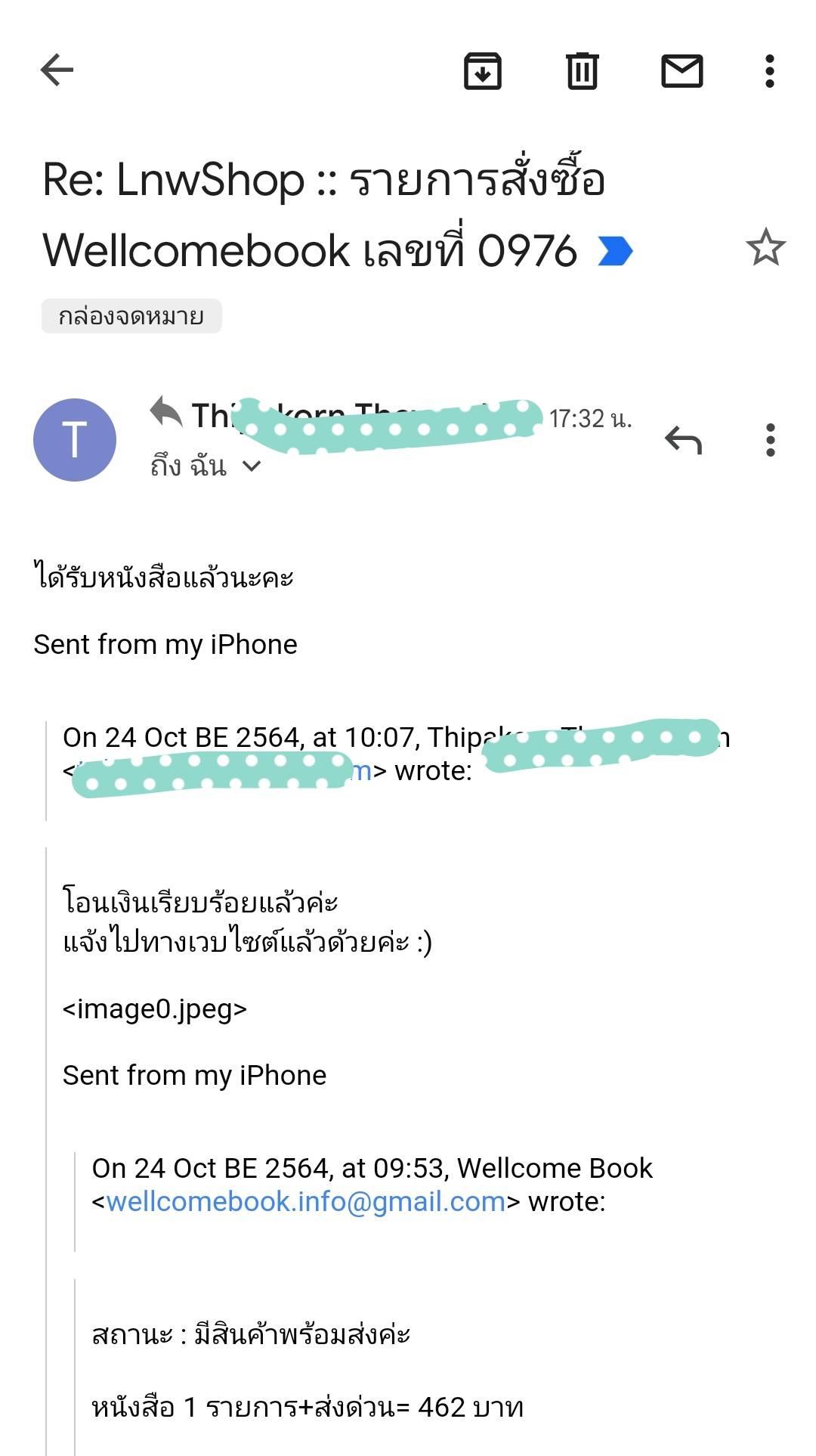Screen dimensions: 816x1456
Task: Star this email conversation
Action: (x=765, y=247)
